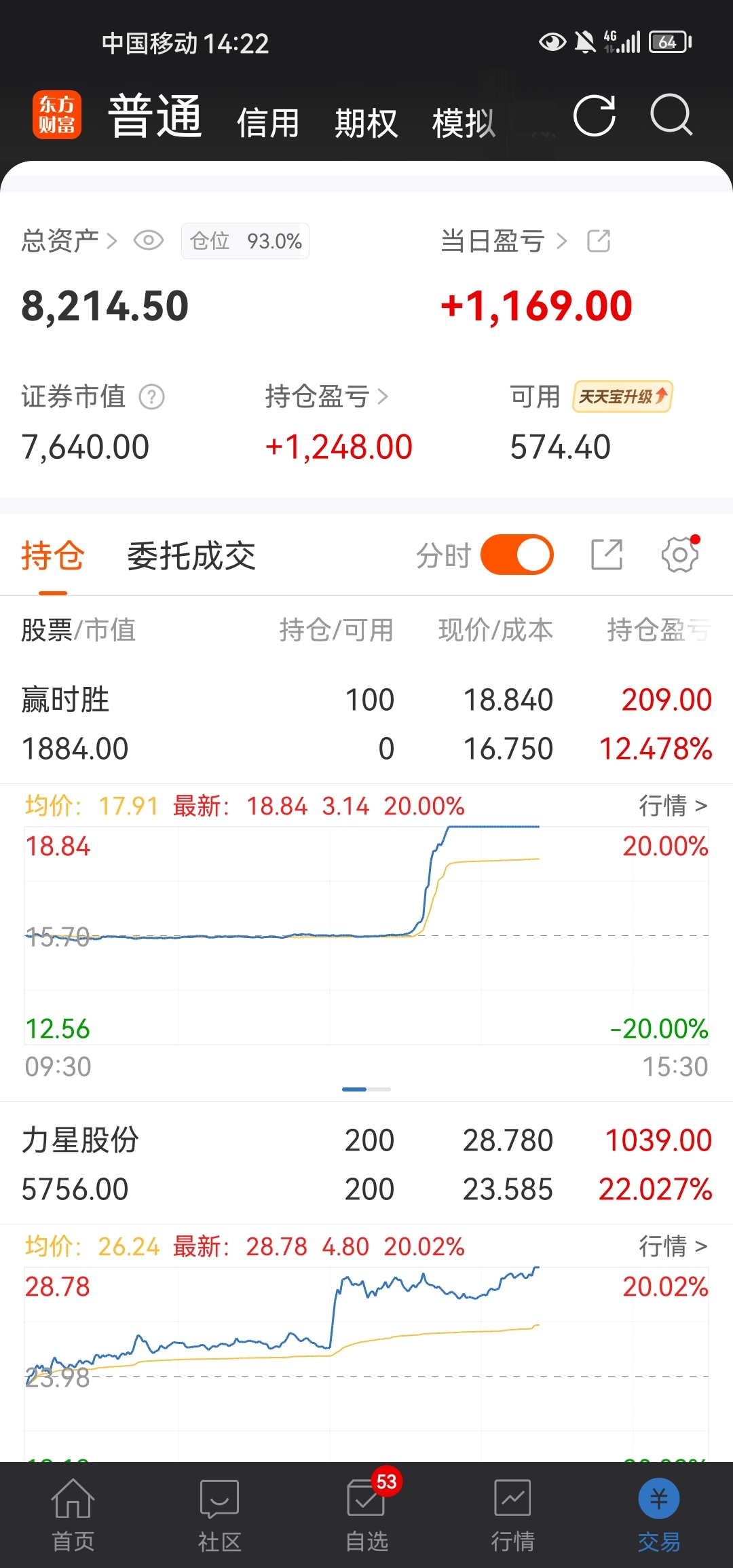Image resolution: width=733 pixels, height=1568 pixels.
Task: Share today's profit and loss
Action: point(599,240)
